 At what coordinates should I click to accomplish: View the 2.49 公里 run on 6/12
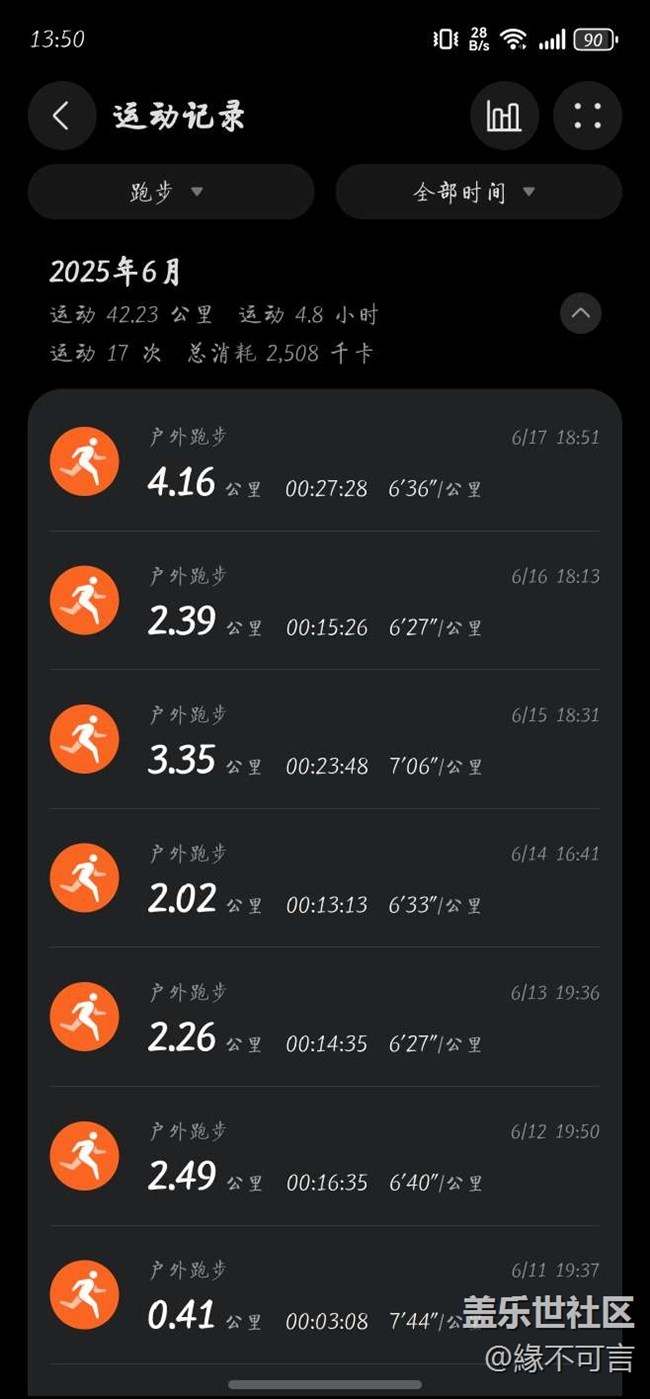click(324, 1157)
